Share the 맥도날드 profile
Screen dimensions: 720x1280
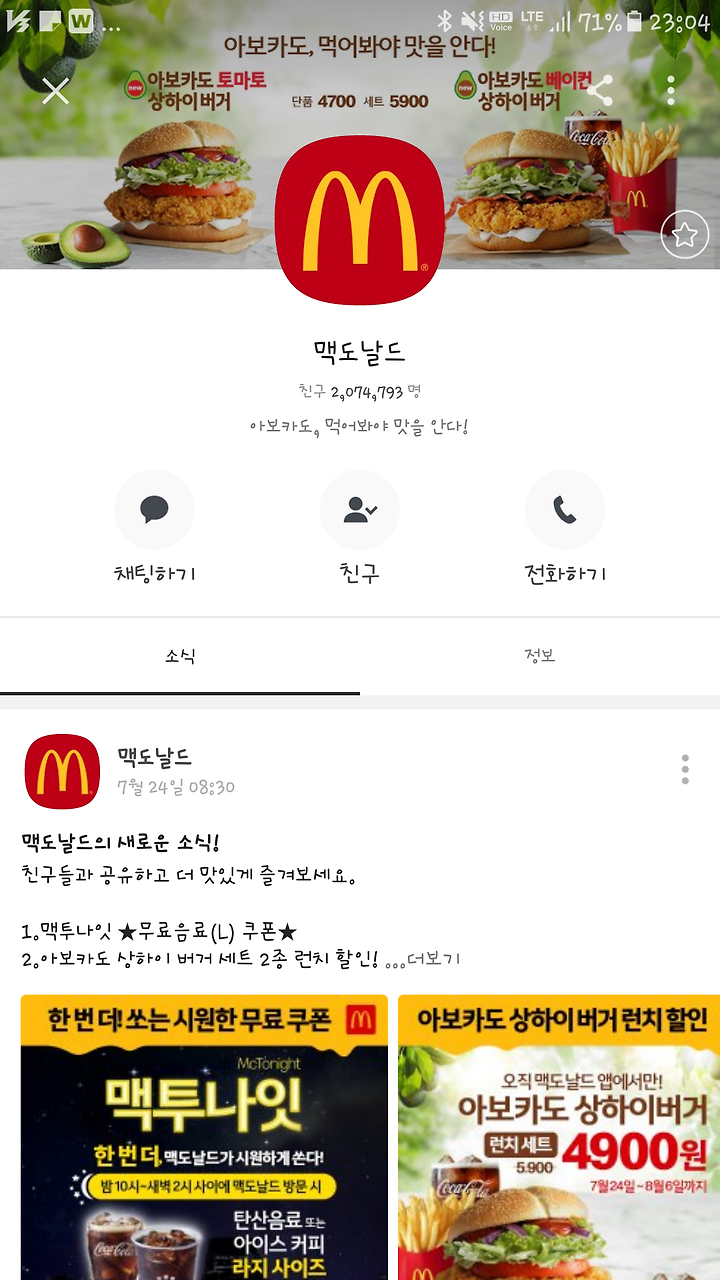tap(599, 91)
